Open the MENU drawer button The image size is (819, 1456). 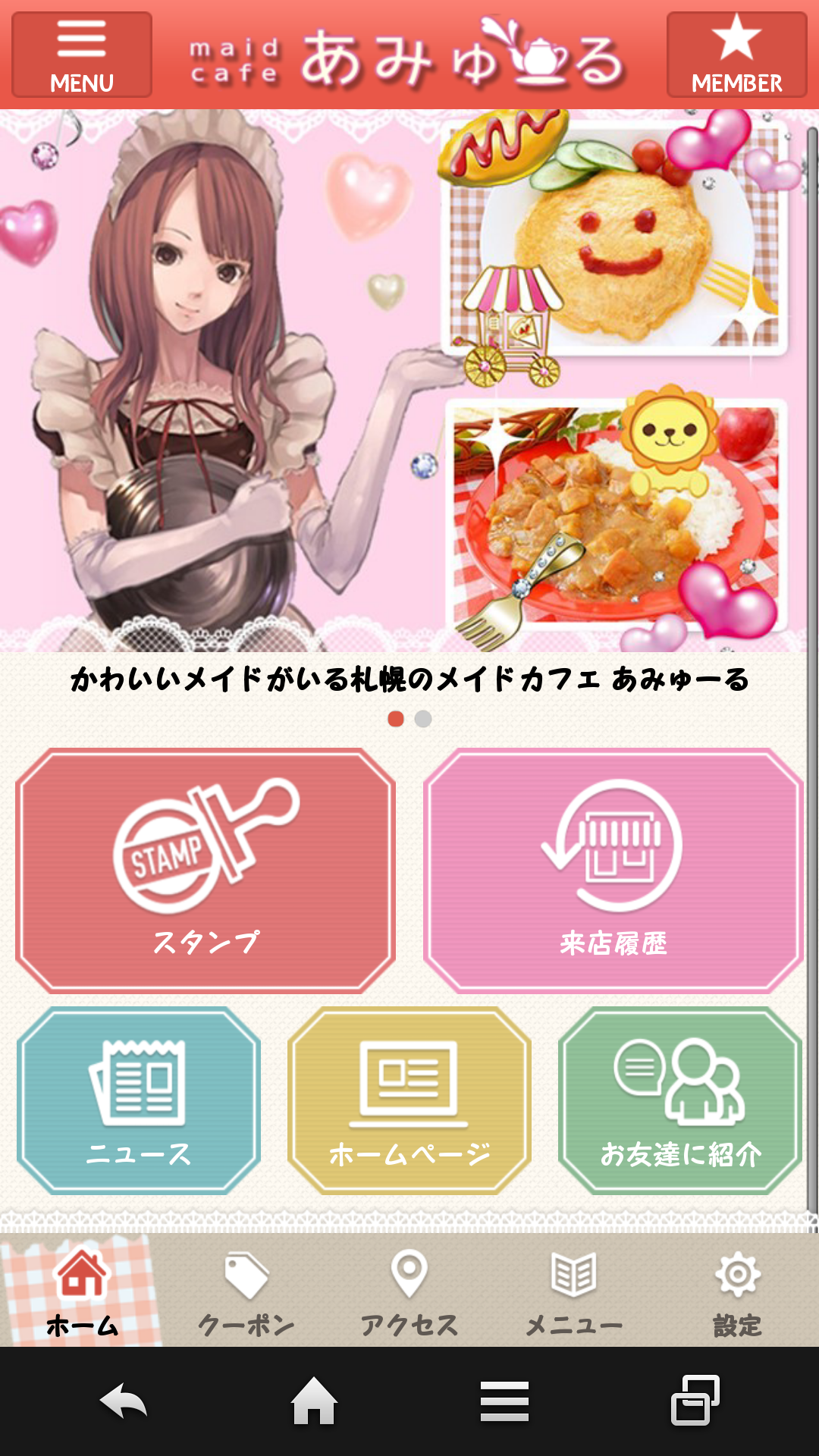tap(82, 55)
